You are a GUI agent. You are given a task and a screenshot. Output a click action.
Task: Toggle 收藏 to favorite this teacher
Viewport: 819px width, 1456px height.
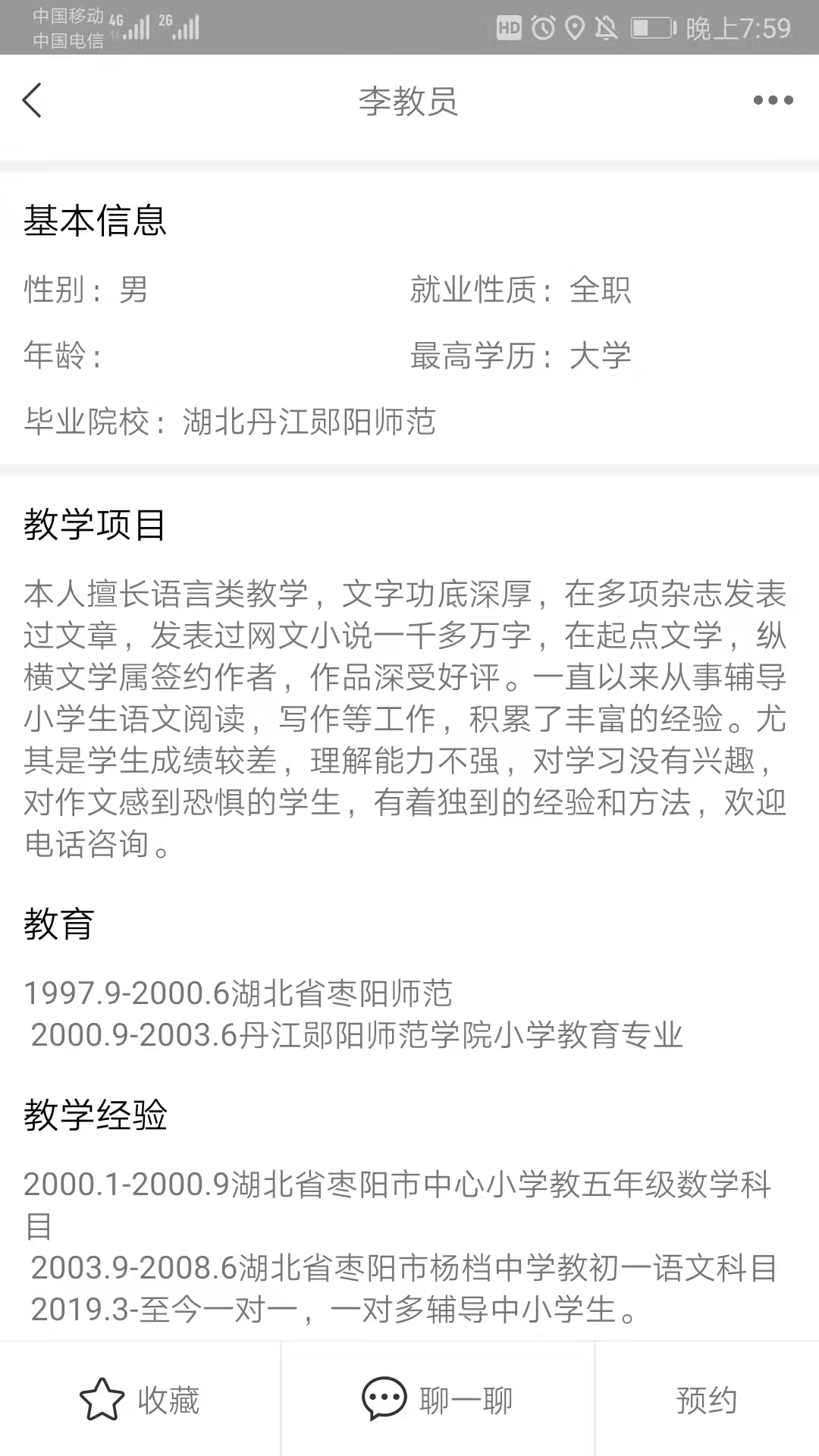168,1399
